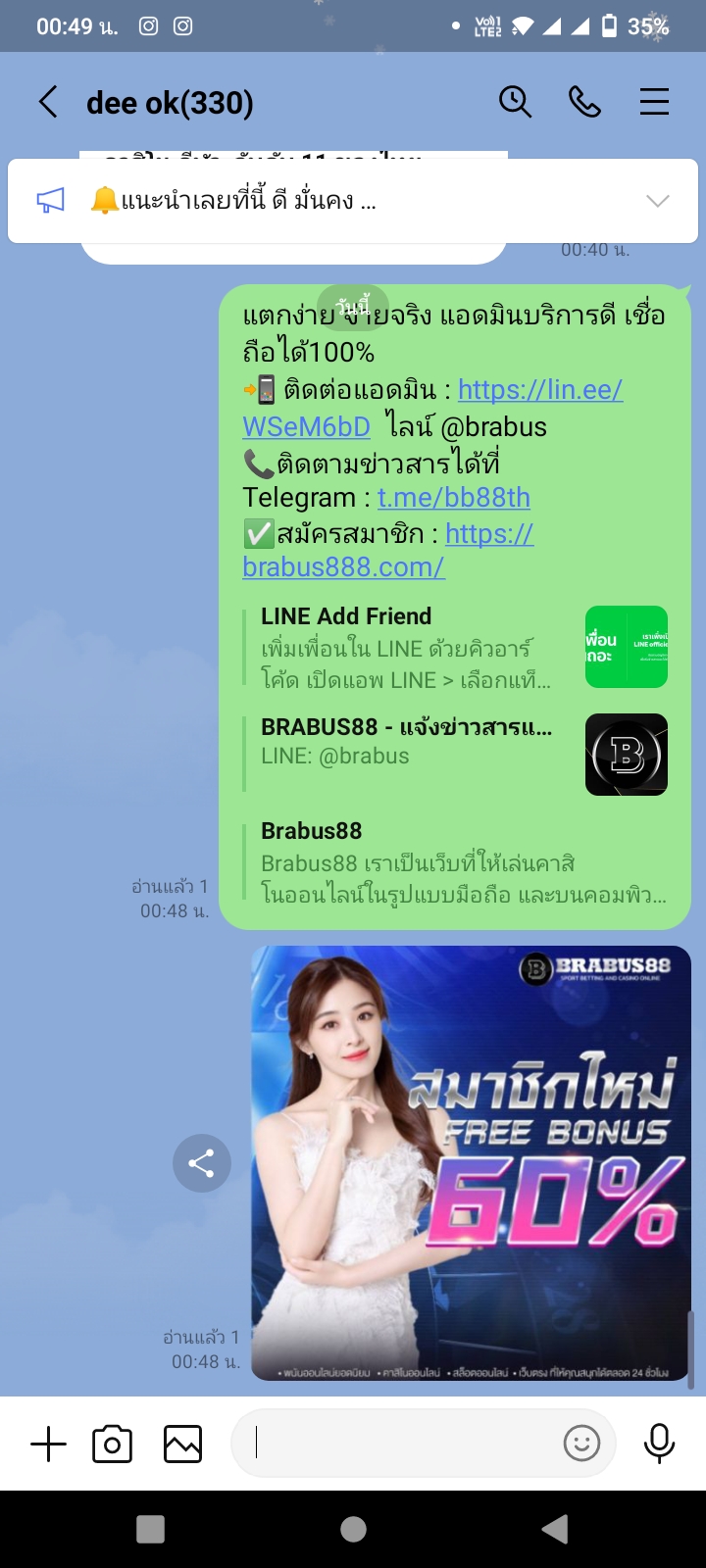Open the gallery picker
This screenshot has width=706, height=1568.
[182, 1444]
